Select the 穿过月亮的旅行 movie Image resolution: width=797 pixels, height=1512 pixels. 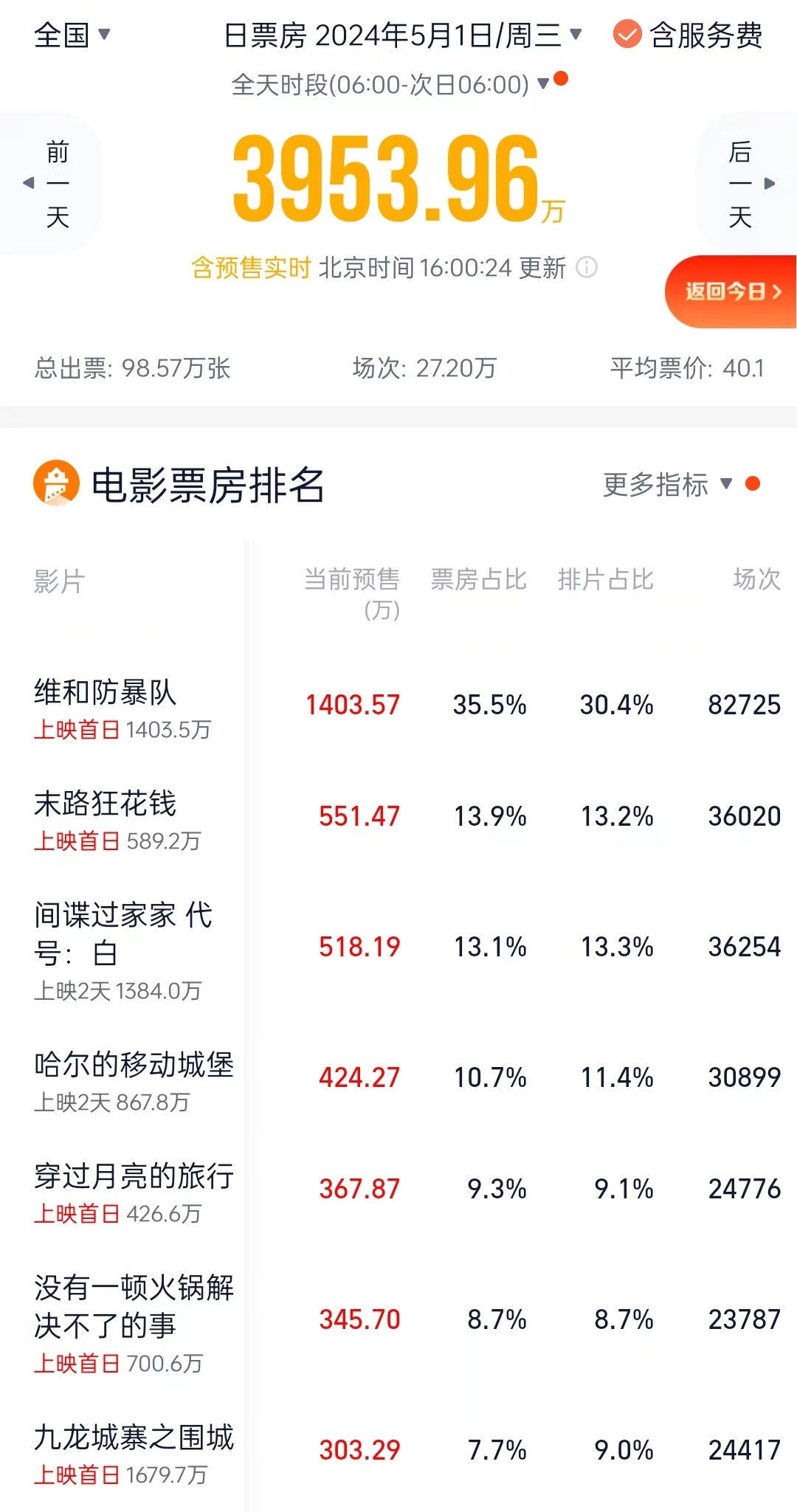[398, 1191]
